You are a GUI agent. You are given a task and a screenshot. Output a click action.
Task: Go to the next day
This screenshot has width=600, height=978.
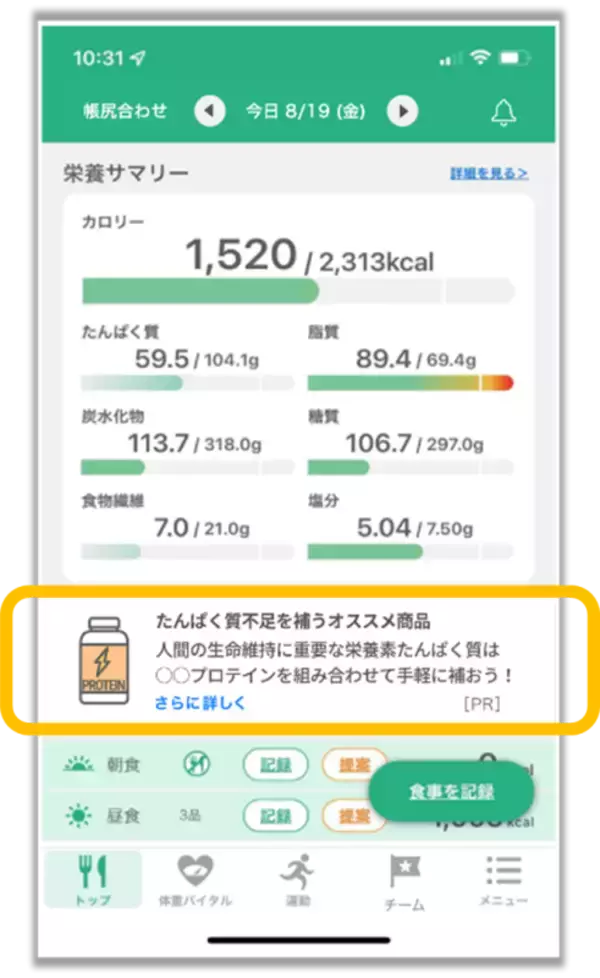tap(402, 110)
